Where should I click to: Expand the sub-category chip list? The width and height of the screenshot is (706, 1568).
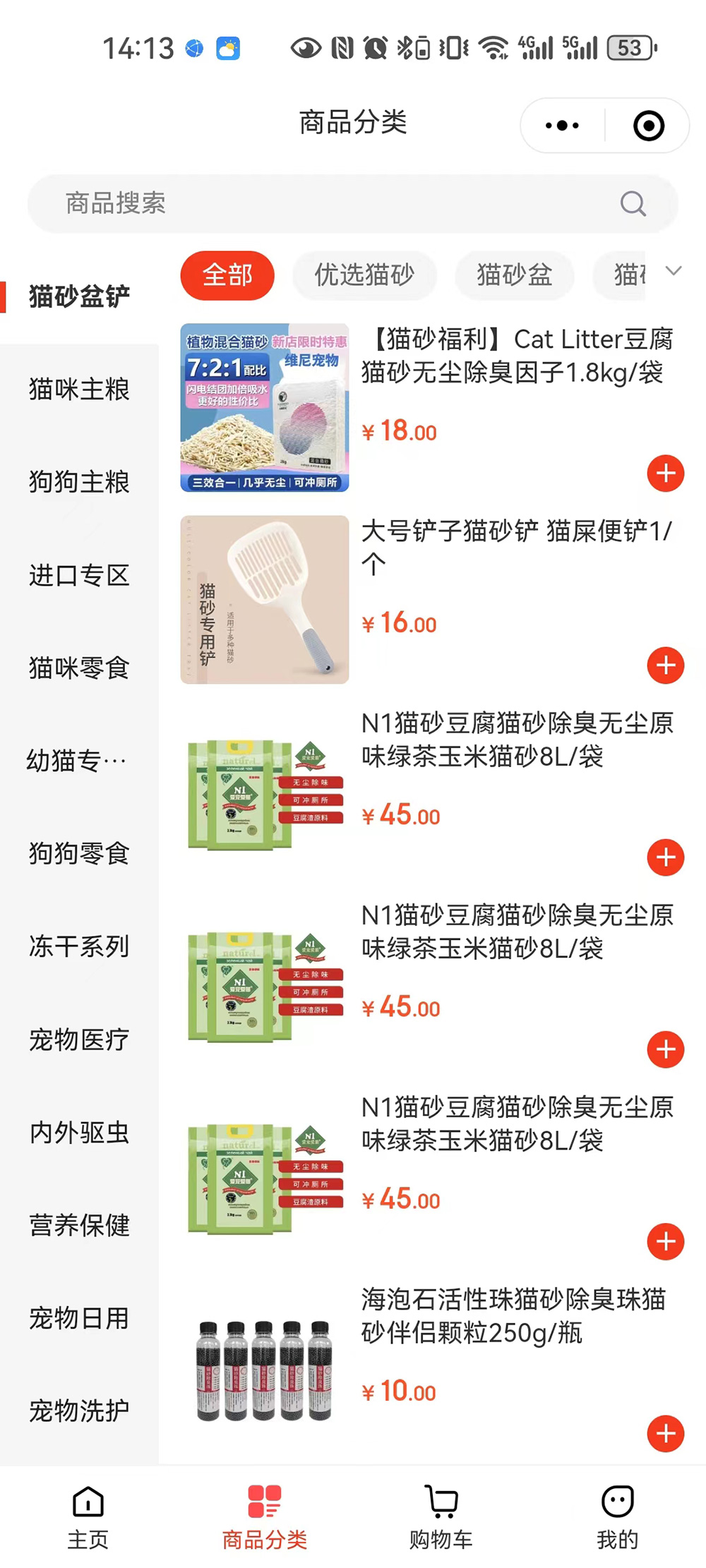(x=674, y=272)
